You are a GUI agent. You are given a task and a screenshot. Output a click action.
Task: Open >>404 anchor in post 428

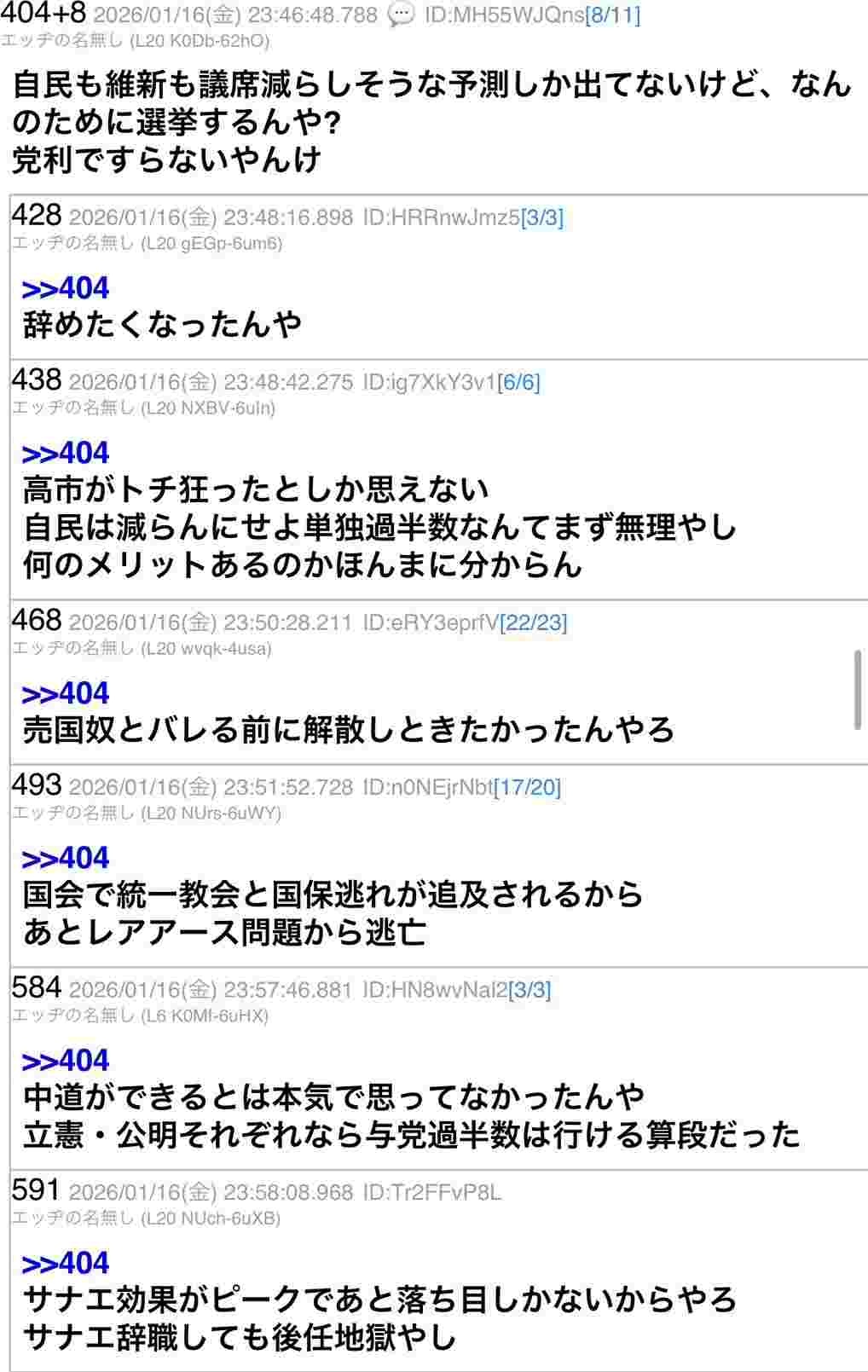(x=66, y=288)
